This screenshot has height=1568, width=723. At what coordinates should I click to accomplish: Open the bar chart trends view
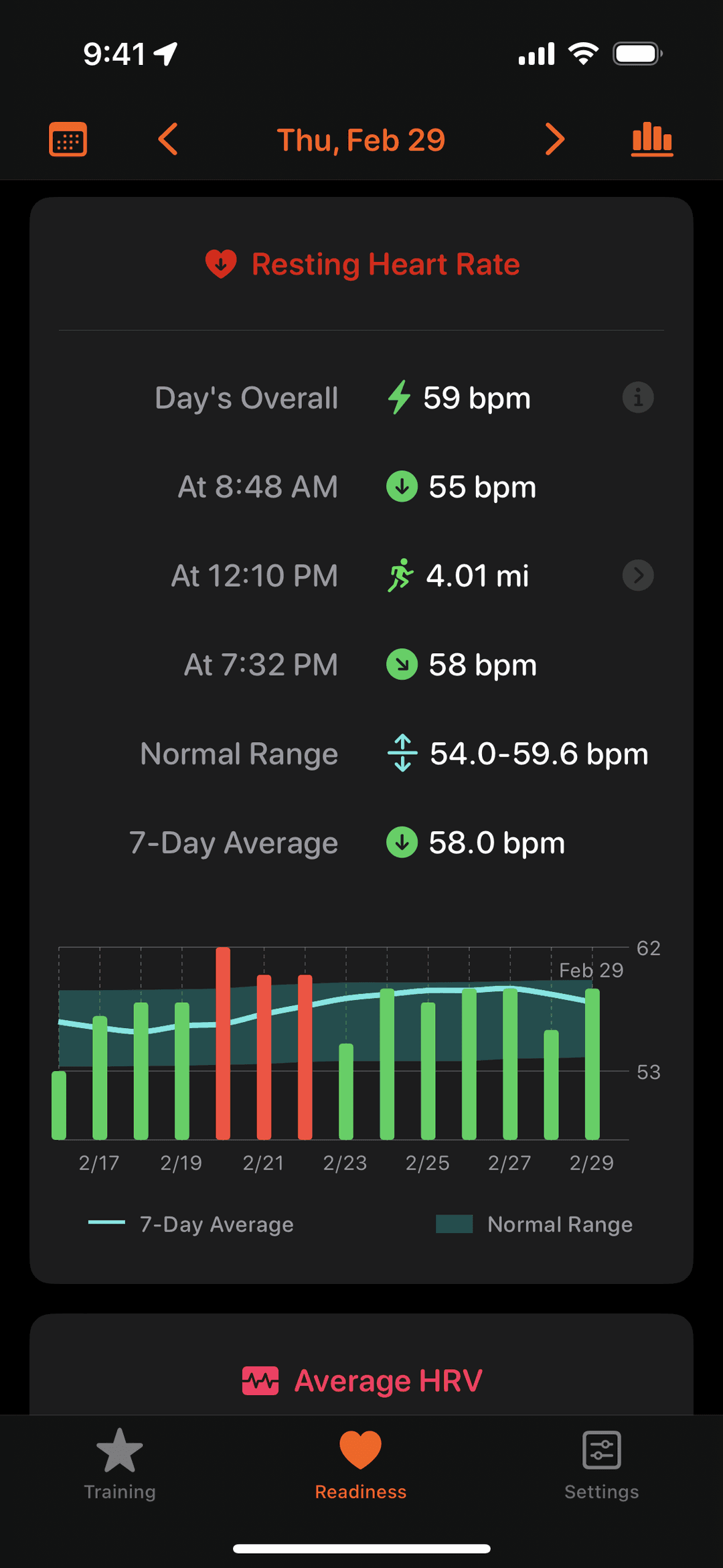pos(652,139)
